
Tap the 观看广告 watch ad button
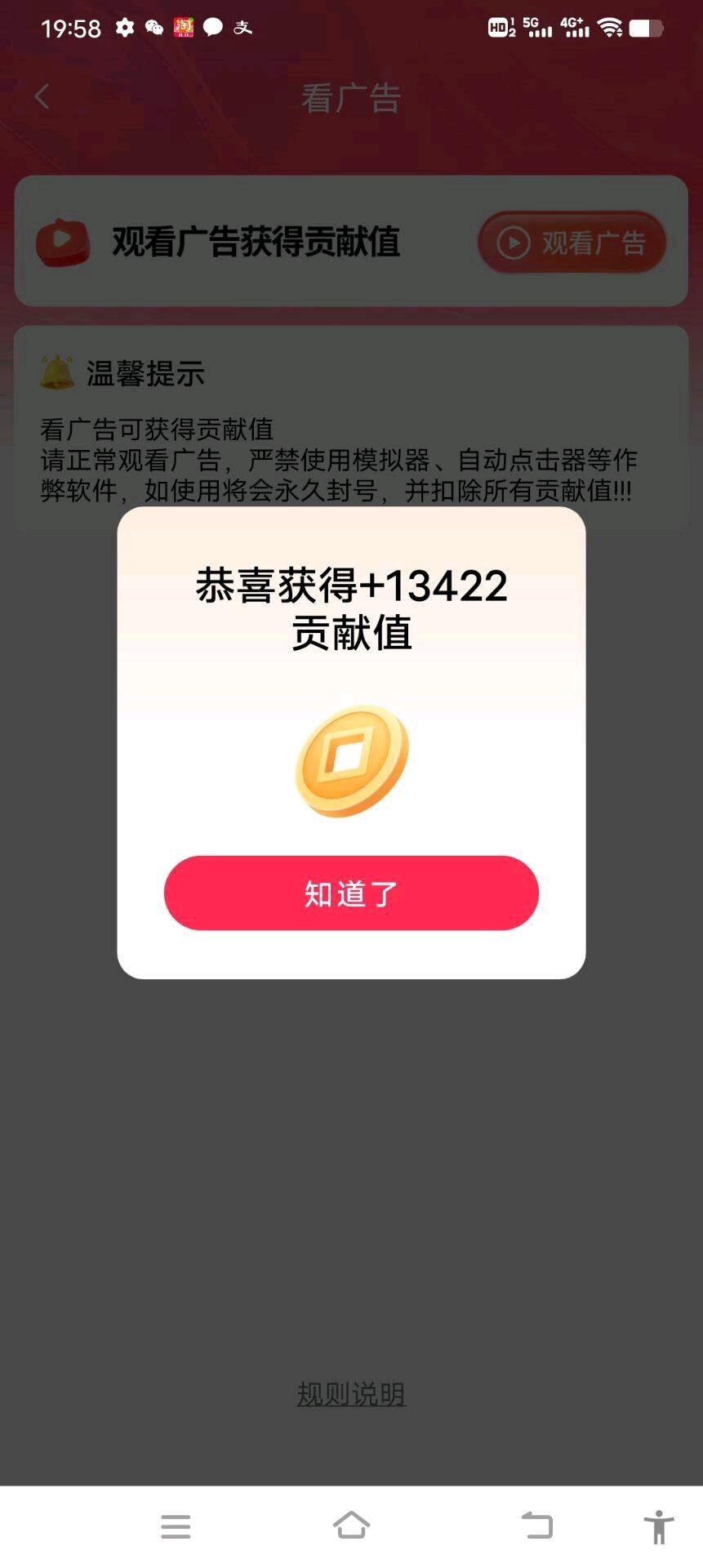pos(571,243)
